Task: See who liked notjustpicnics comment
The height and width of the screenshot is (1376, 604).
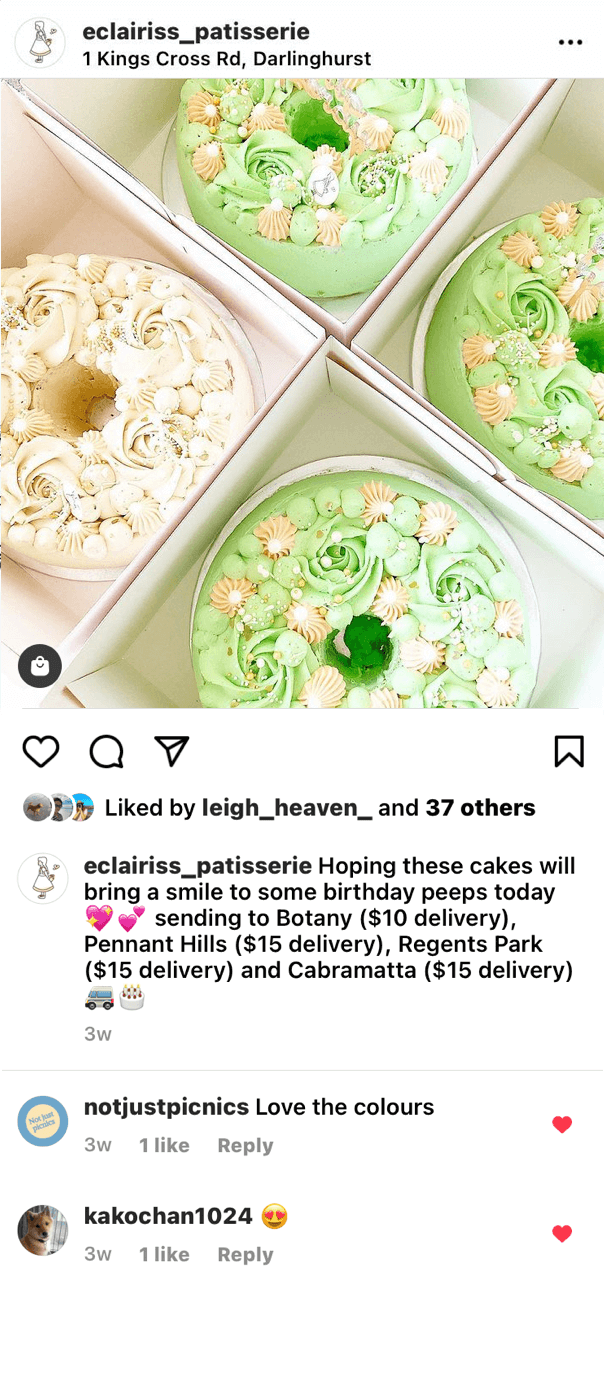Action: (x=164, y=1146)
